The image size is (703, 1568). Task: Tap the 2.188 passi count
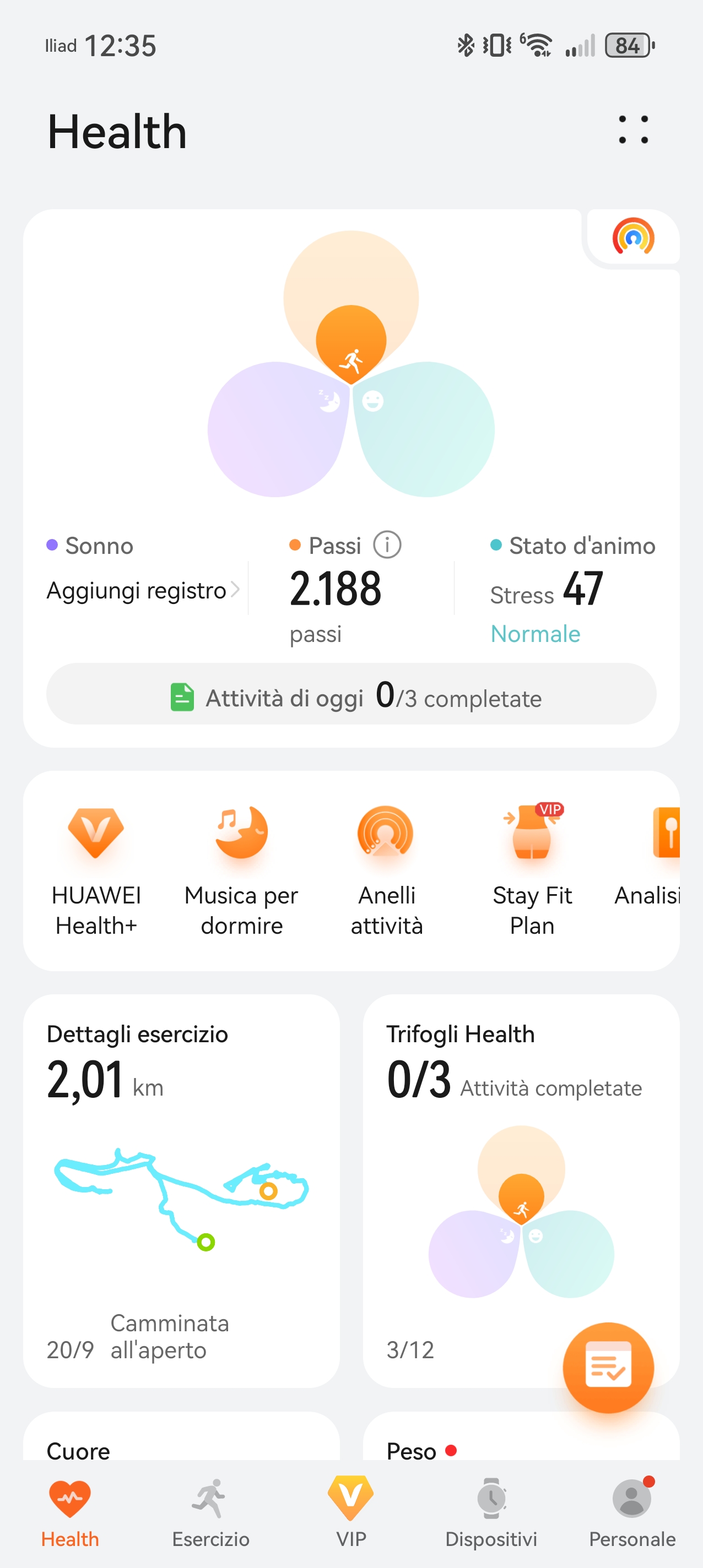336,590
